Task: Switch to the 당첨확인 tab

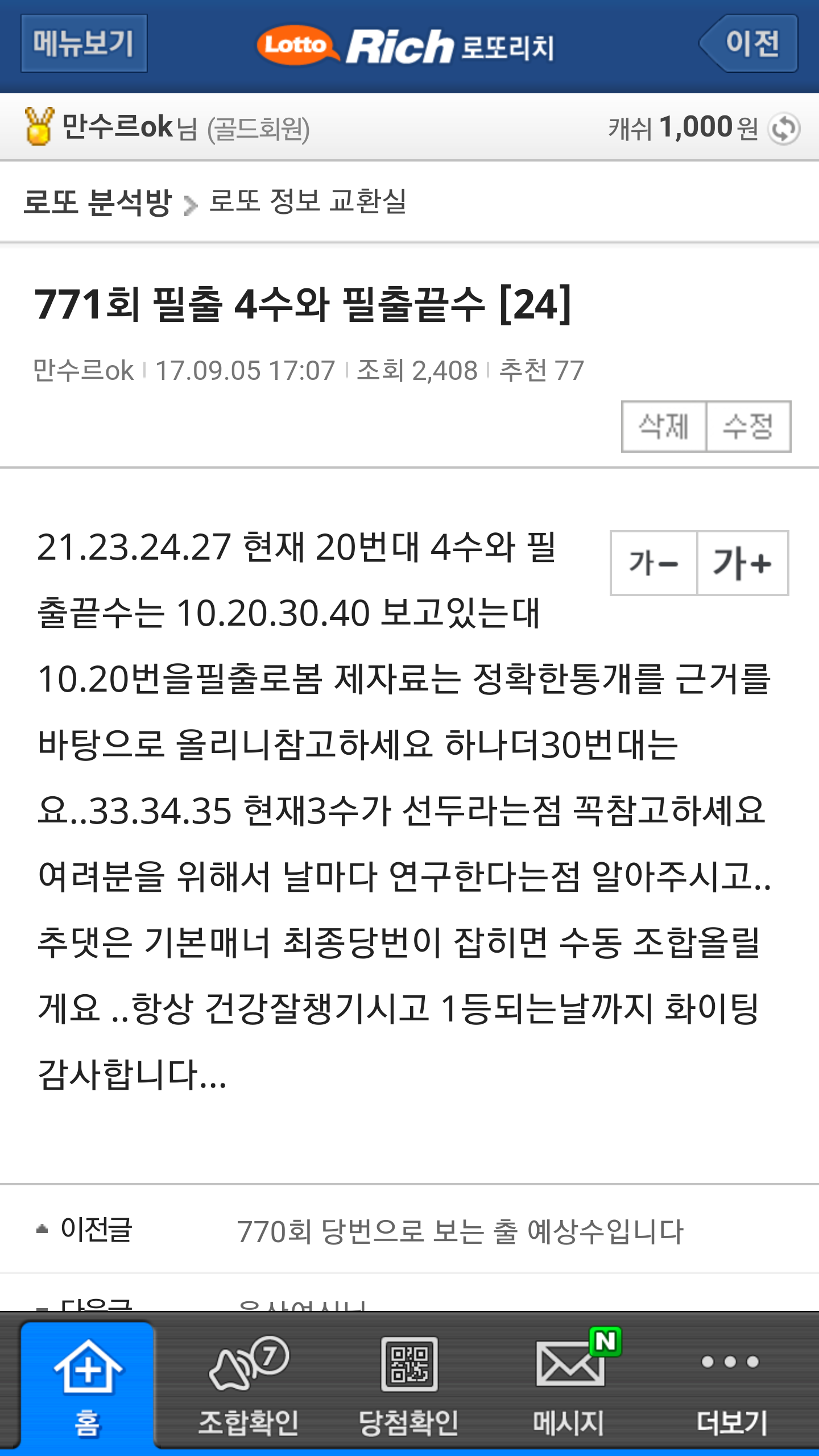Action: click(x=408, y=1385)
